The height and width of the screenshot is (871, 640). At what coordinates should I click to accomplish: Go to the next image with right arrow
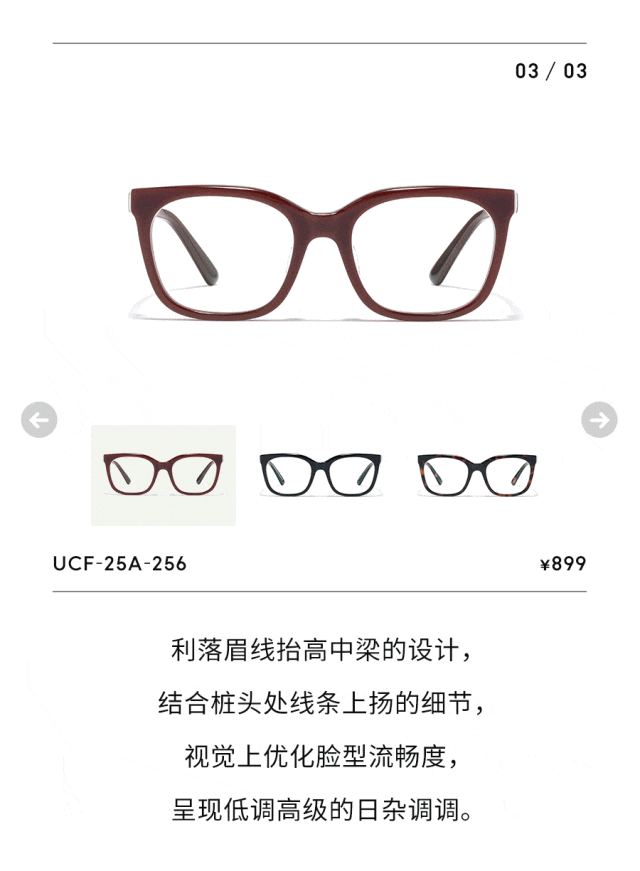600,420
